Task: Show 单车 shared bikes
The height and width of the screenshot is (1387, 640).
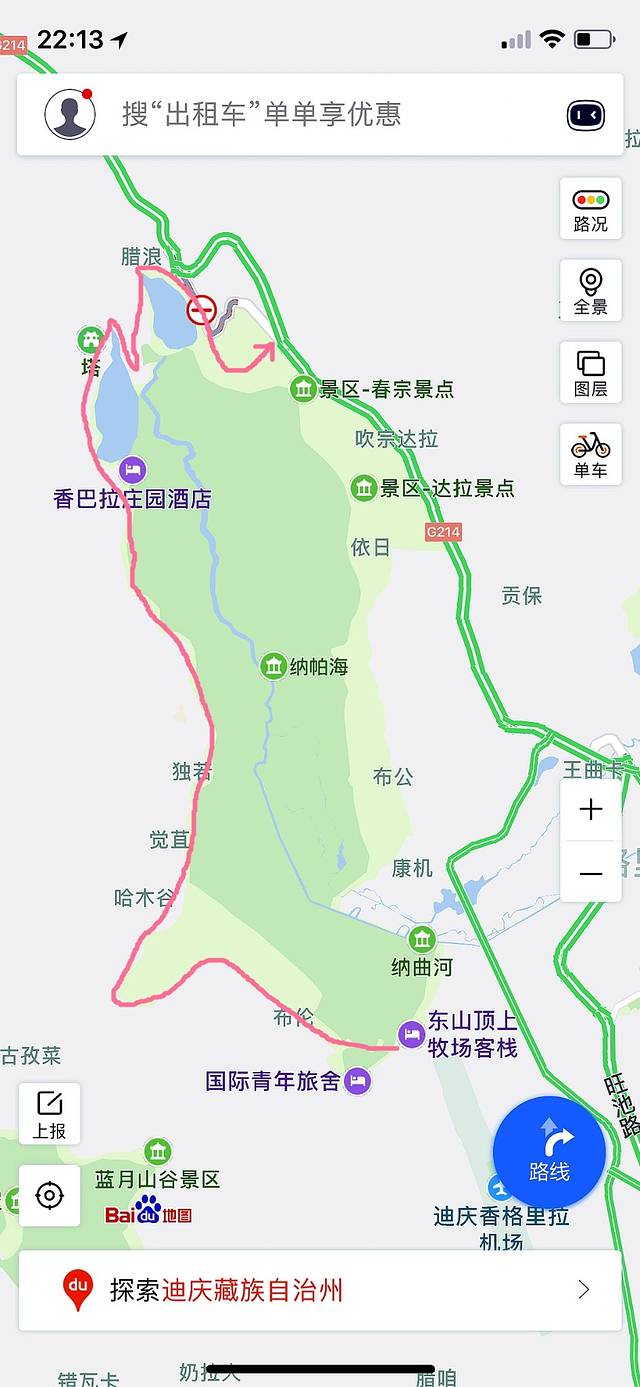Action: (x=590, y=454)
